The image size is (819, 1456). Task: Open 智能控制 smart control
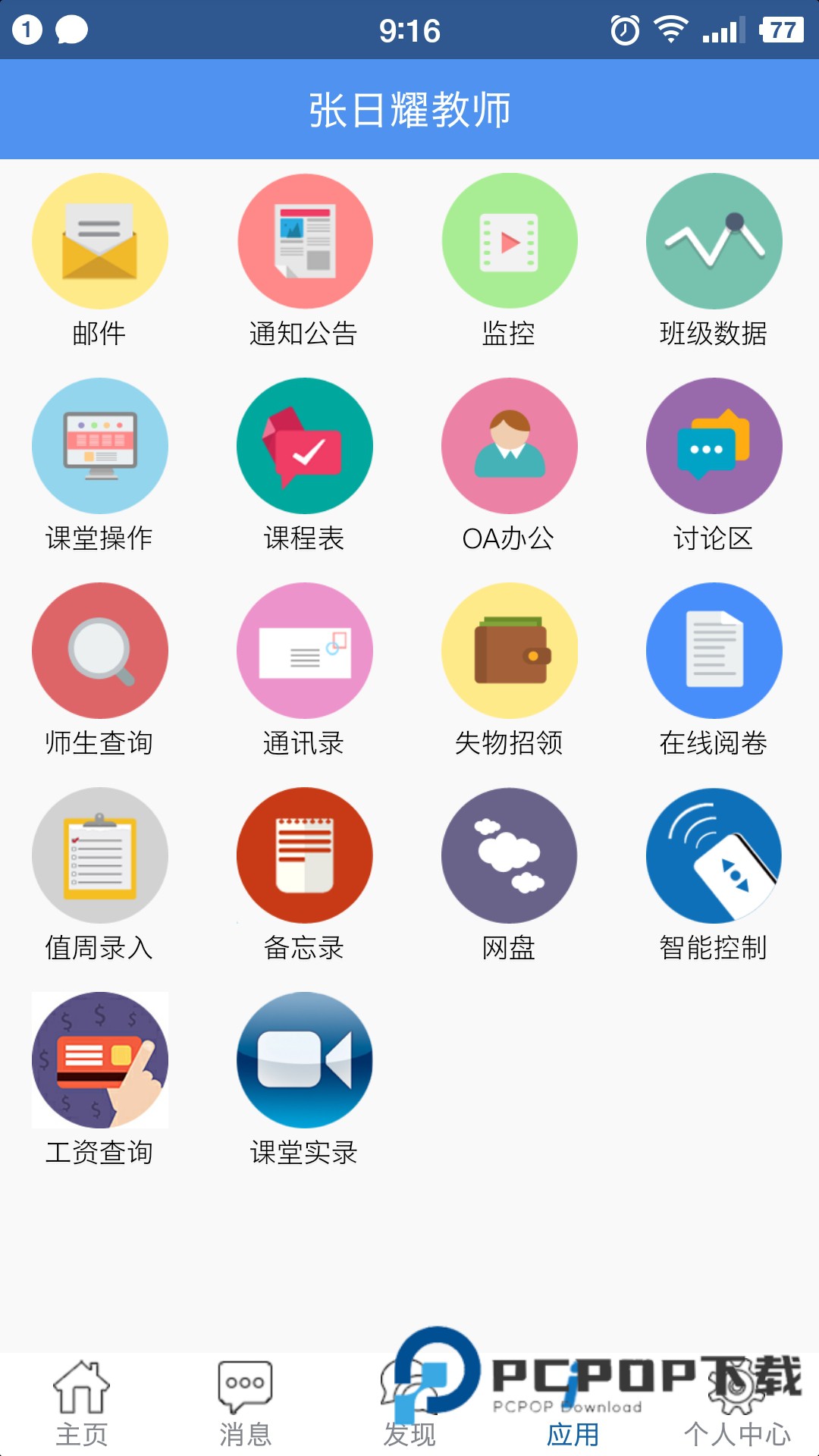click(714, 855)
